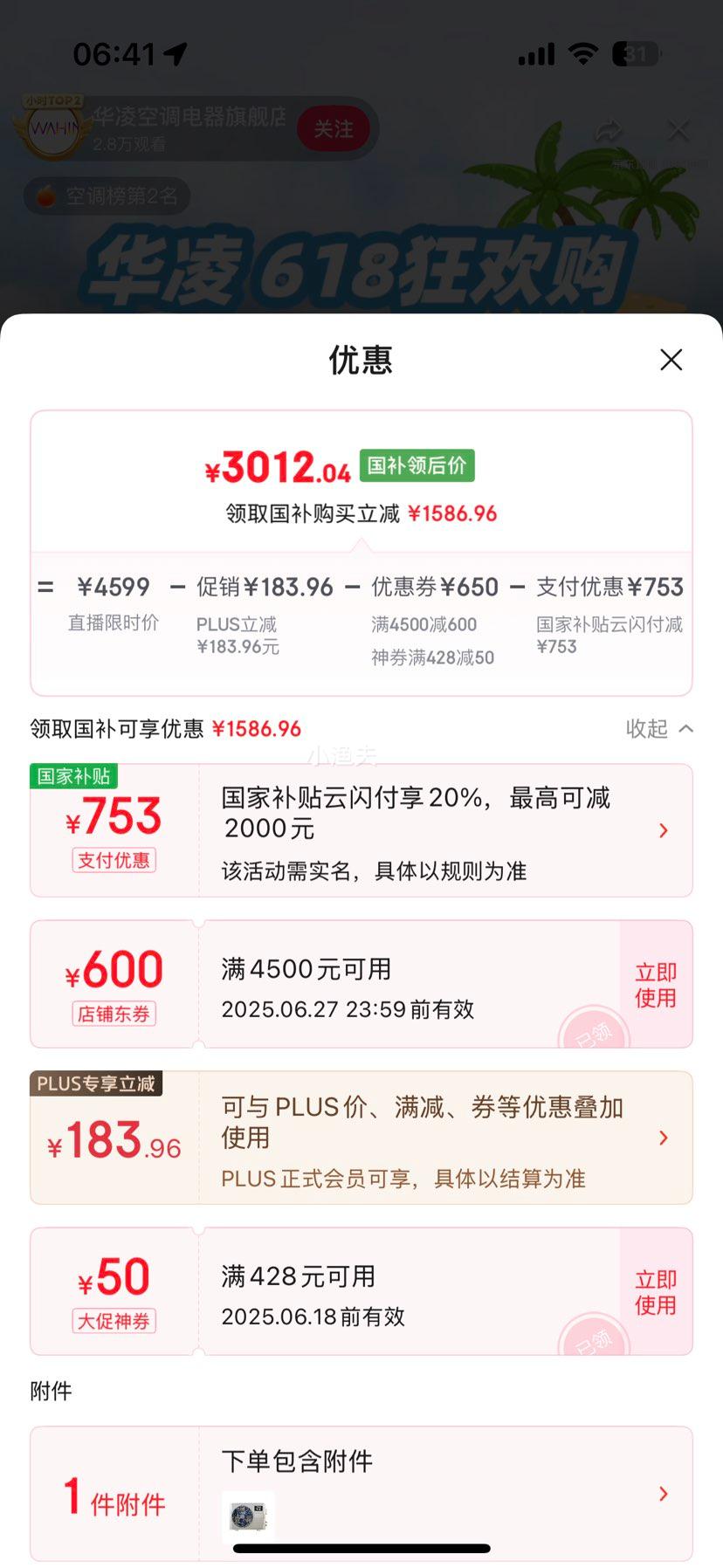Open the 下单包含附件 accessory details
The height and width of the screenshot is (1568, 723).
(663, 1494)
